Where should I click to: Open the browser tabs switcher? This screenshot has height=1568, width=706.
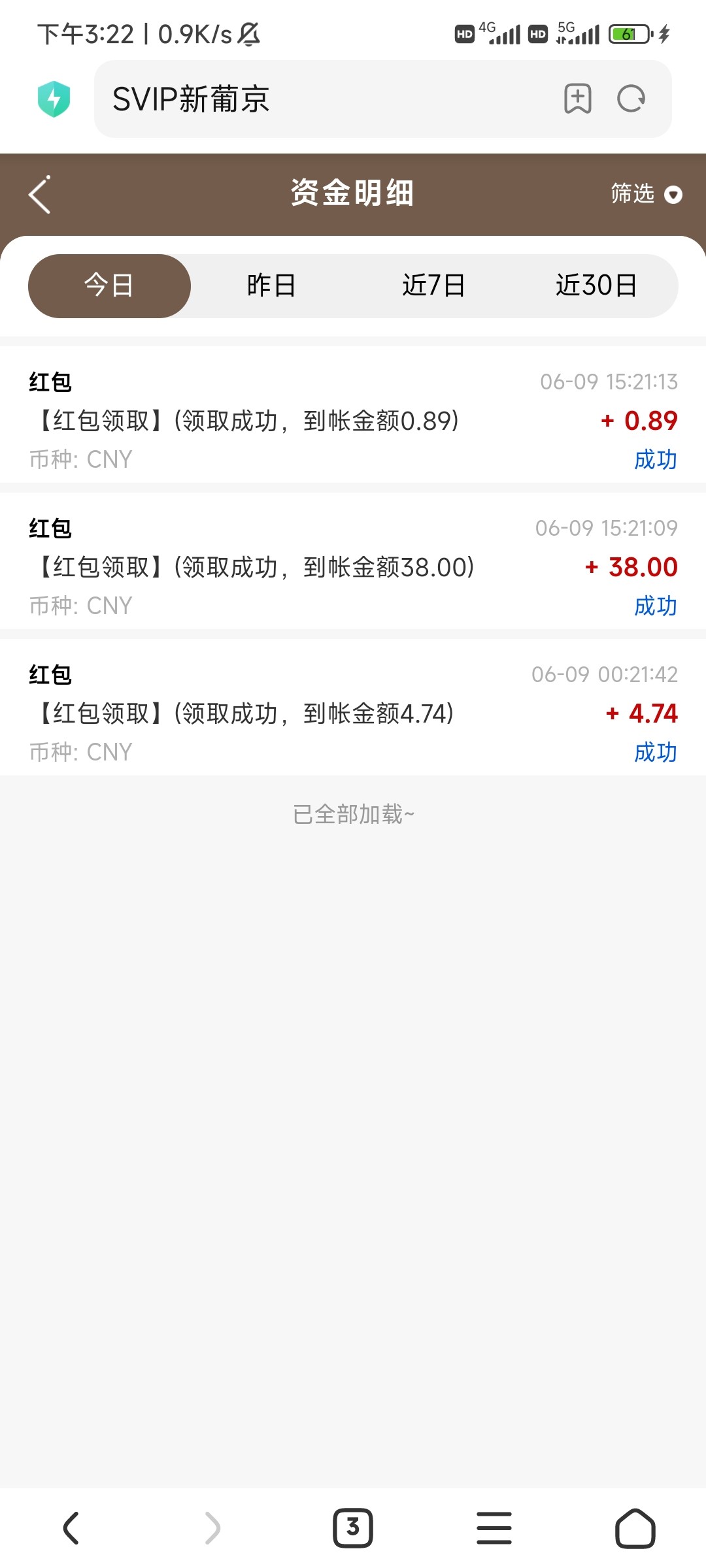click(353, 1528)
